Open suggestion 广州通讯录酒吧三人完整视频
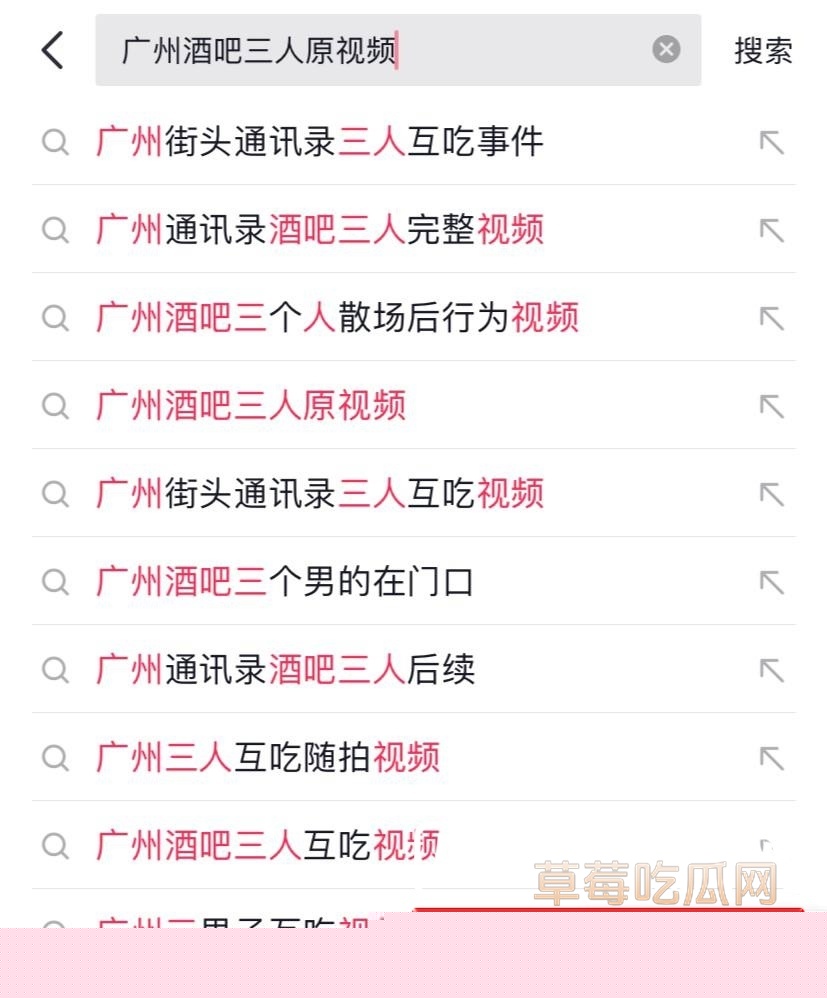Viewport: 827px width, 998px height. [x=320, y=230]
